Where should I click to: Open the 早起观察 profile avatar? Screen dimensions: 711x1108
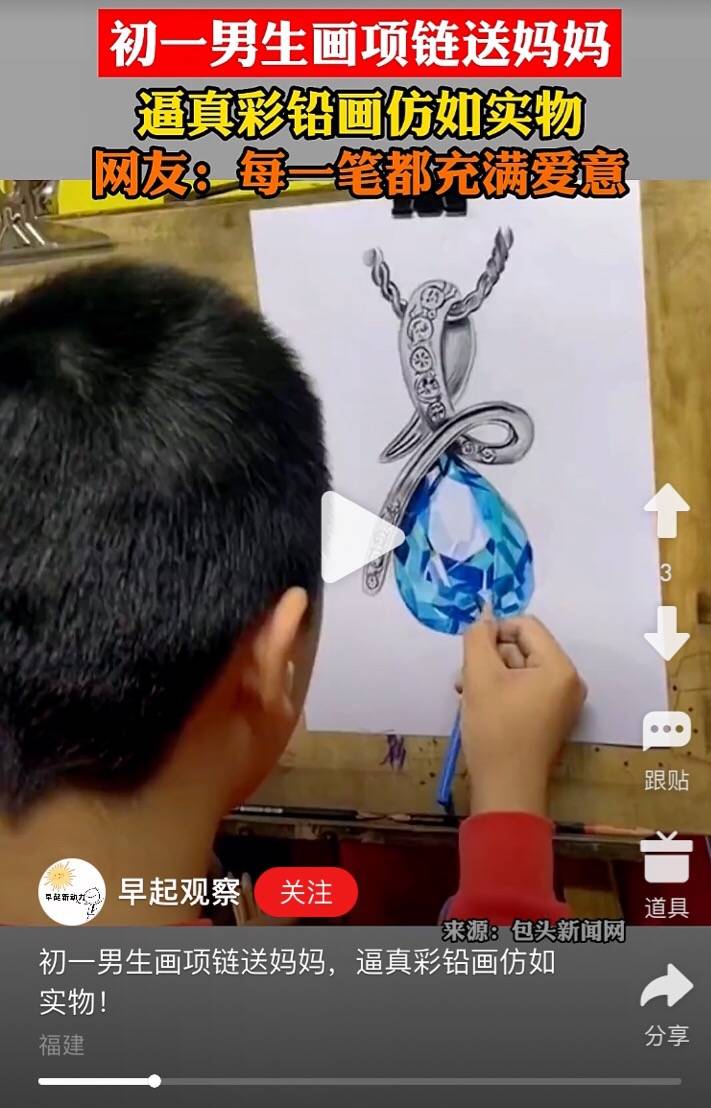coord(72,892)
